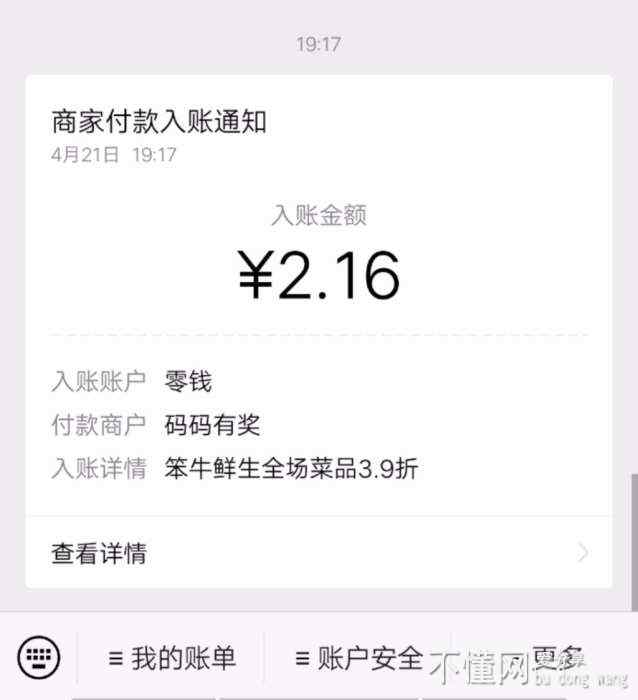638x700 pixels.
Task: Open the 账户安全 menu
Action: pyautogui.click(x=359, y=658)
